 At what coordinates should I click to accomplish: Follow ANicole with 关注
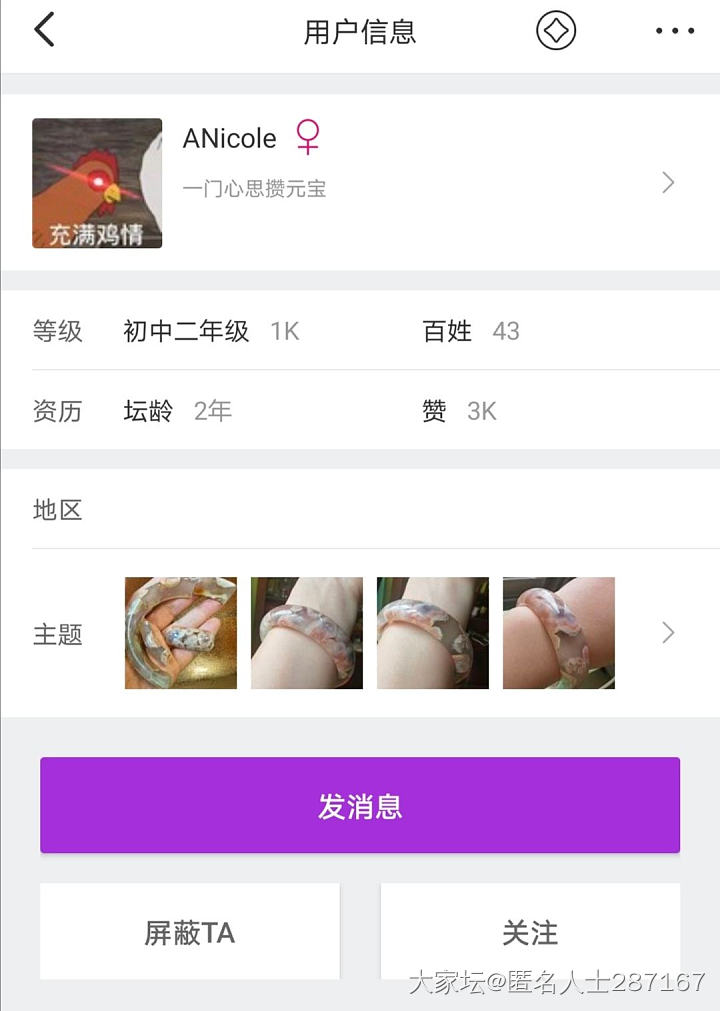click(x=530, y=932)
